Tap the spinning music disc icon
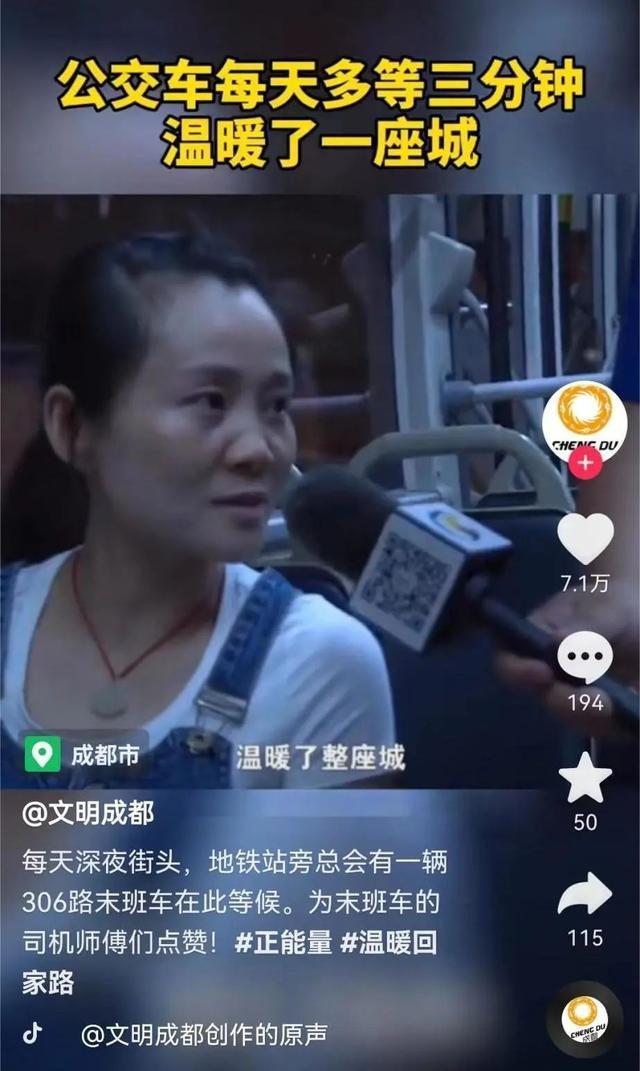Viewport: 640px width, 1071px height. click(584, 1019)
